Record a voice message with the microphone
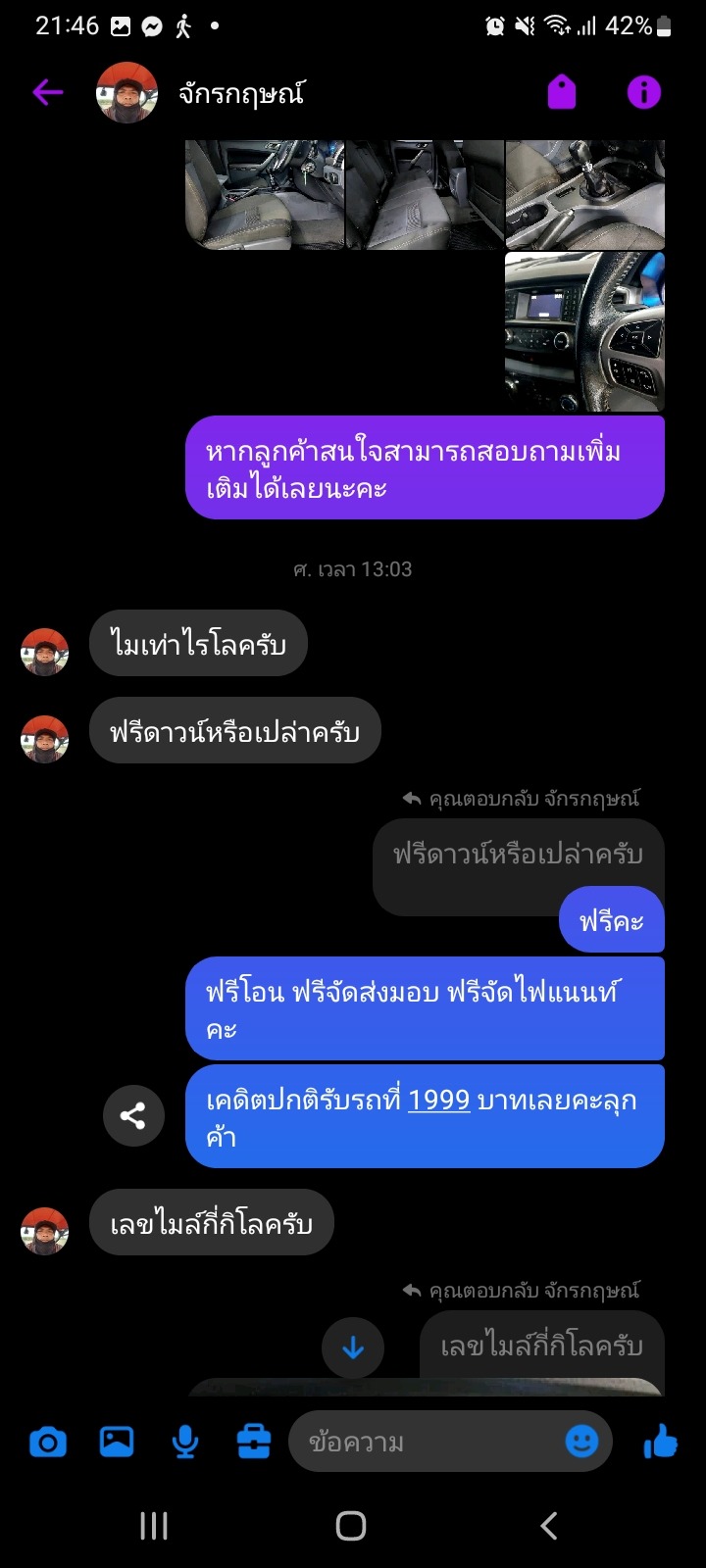 pos(185,1442)
